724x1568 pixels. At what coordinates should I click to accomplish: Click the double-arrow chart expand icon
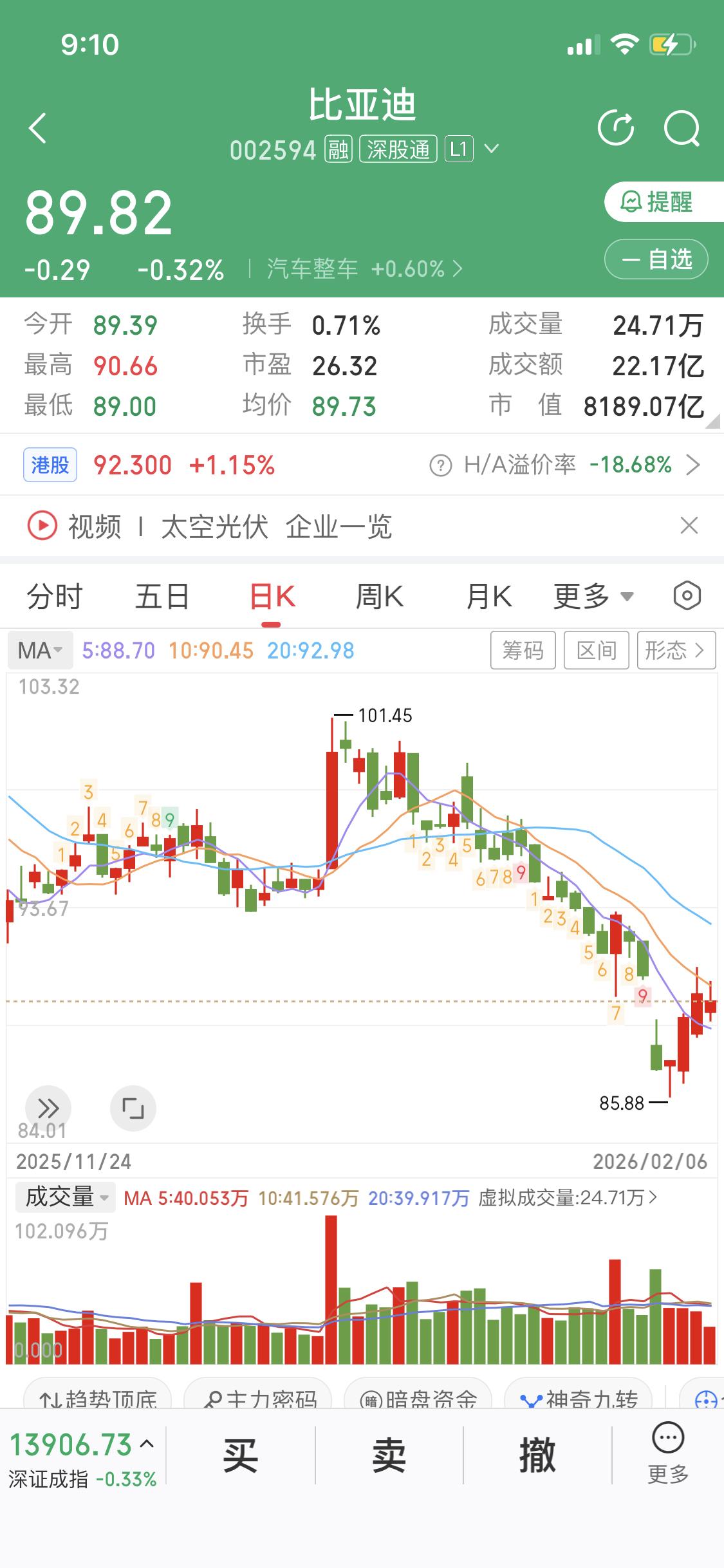click(48, 1108)
